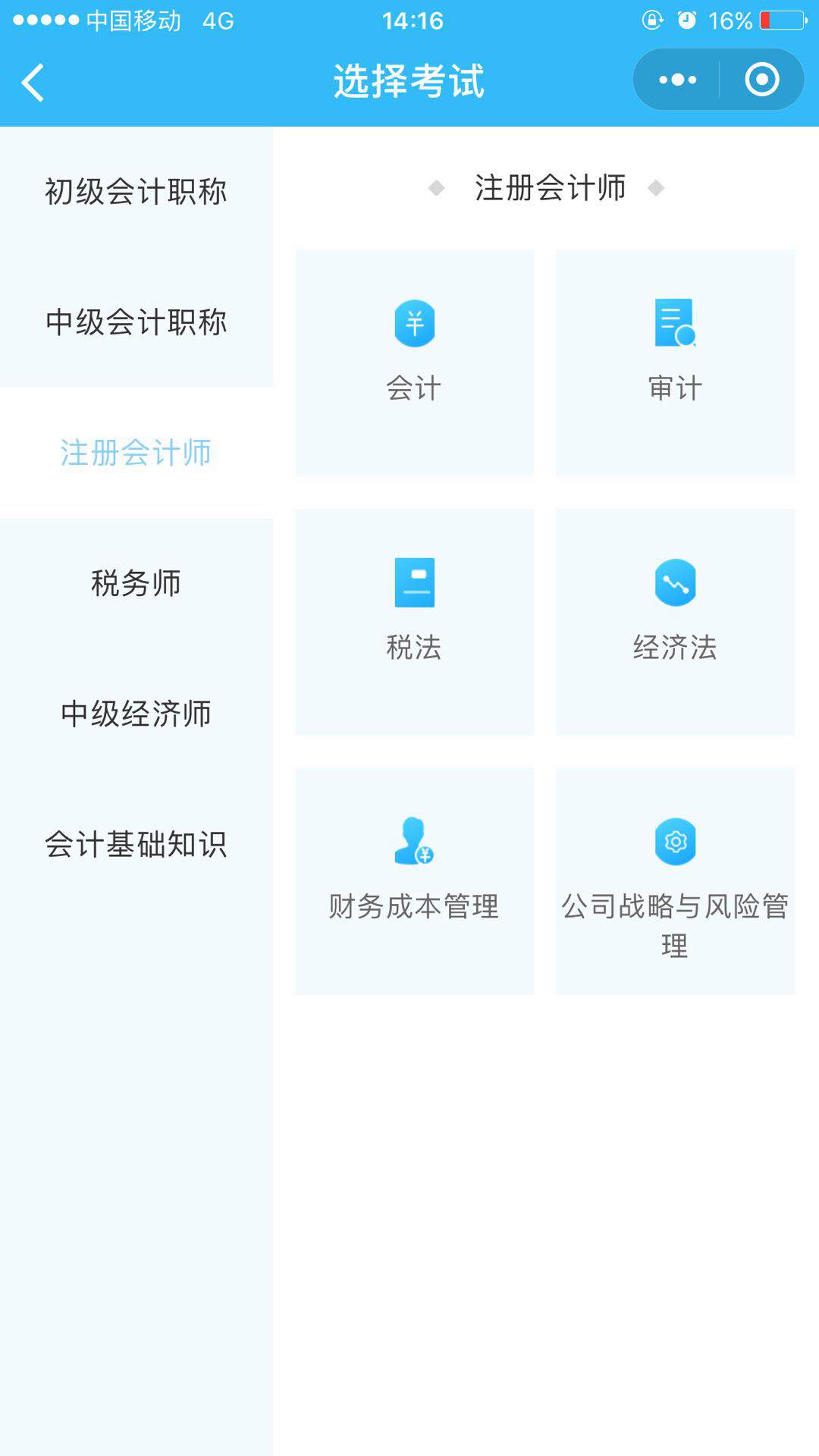Screen dimensions: 819x1456
Task: Select the 注册会计师 sidebar category
Action: [x=136, y=453]
